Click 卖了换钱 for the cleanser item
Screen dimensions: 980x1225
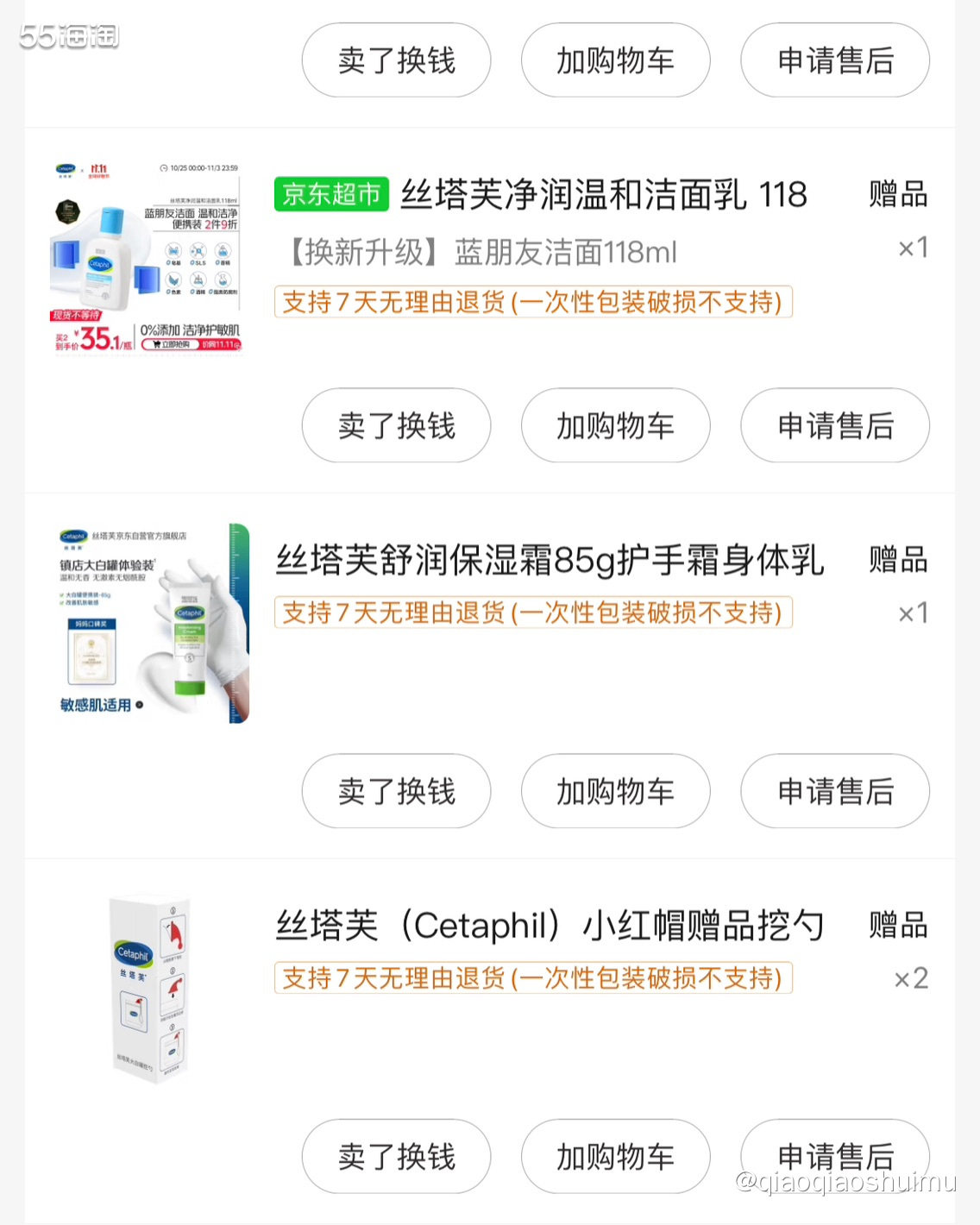click(396, 425)
